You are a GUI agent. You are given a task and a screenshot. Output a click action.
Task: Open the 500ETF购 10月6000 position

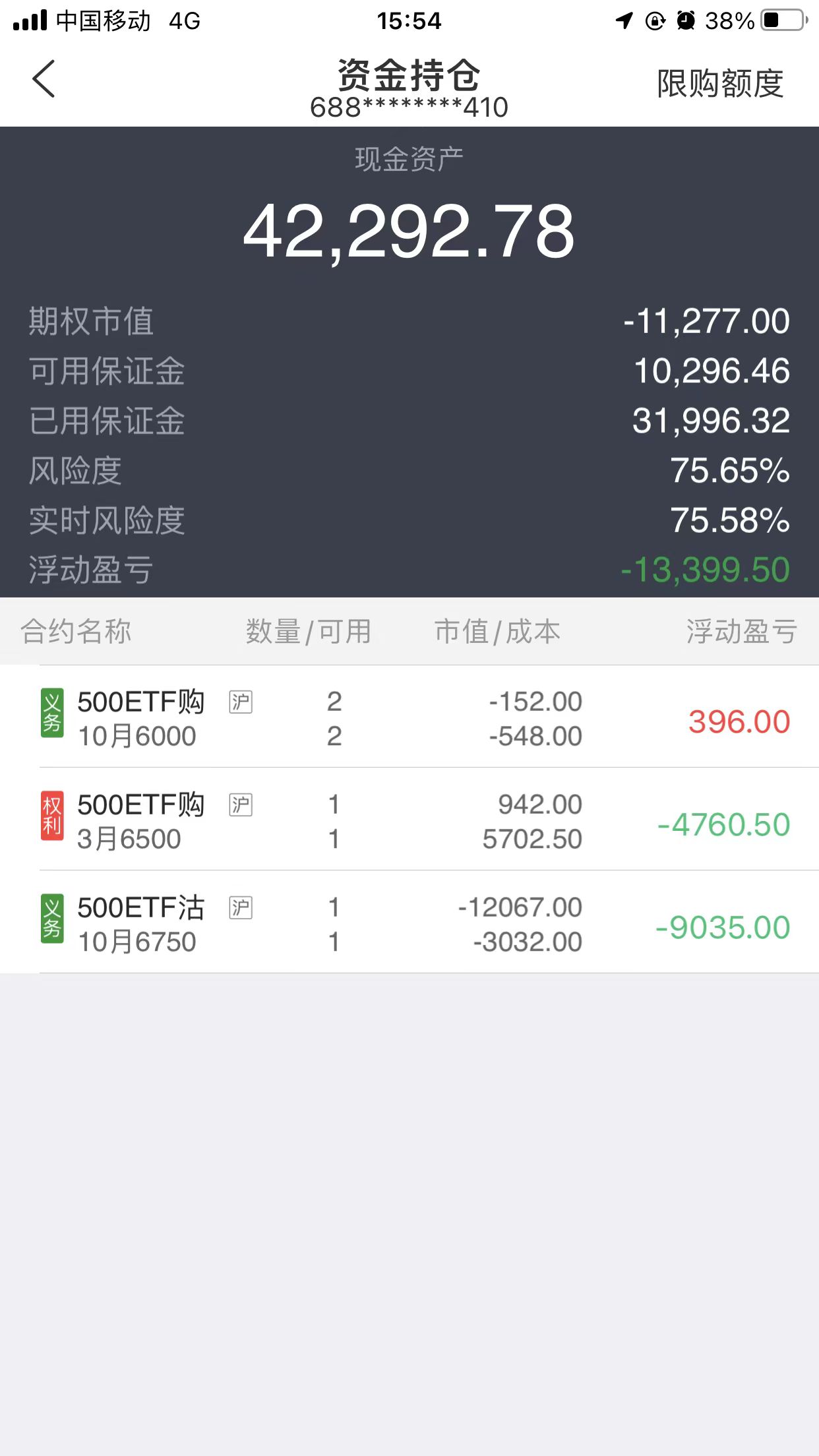(x=409, y=717)
